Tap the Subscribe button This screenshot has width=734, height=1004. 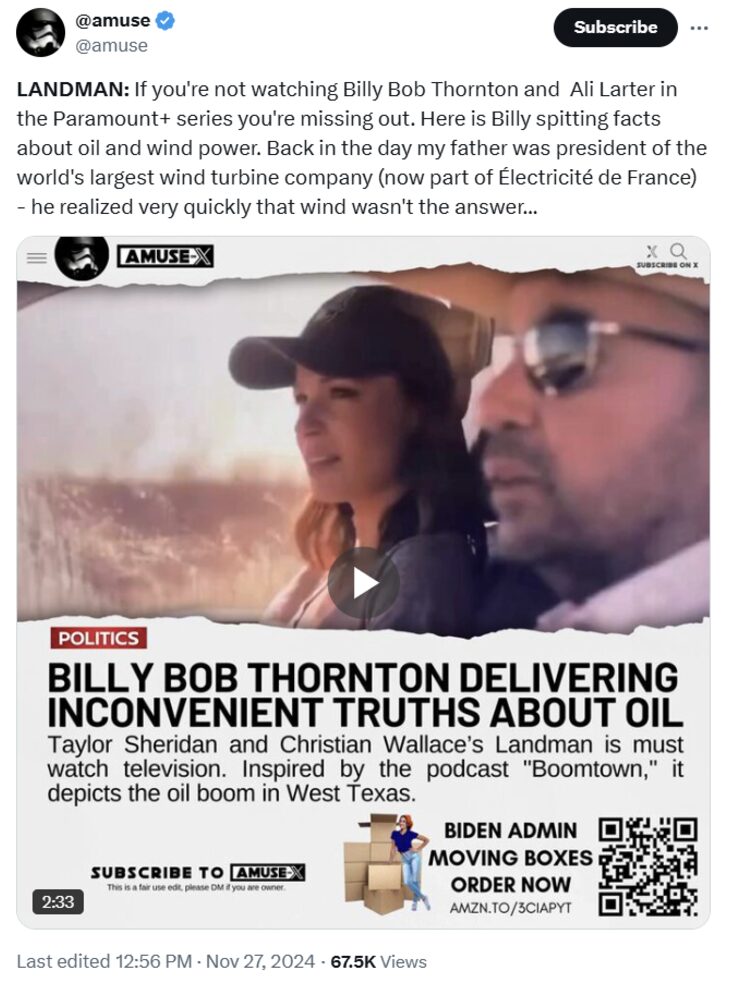tap(615, 28)
